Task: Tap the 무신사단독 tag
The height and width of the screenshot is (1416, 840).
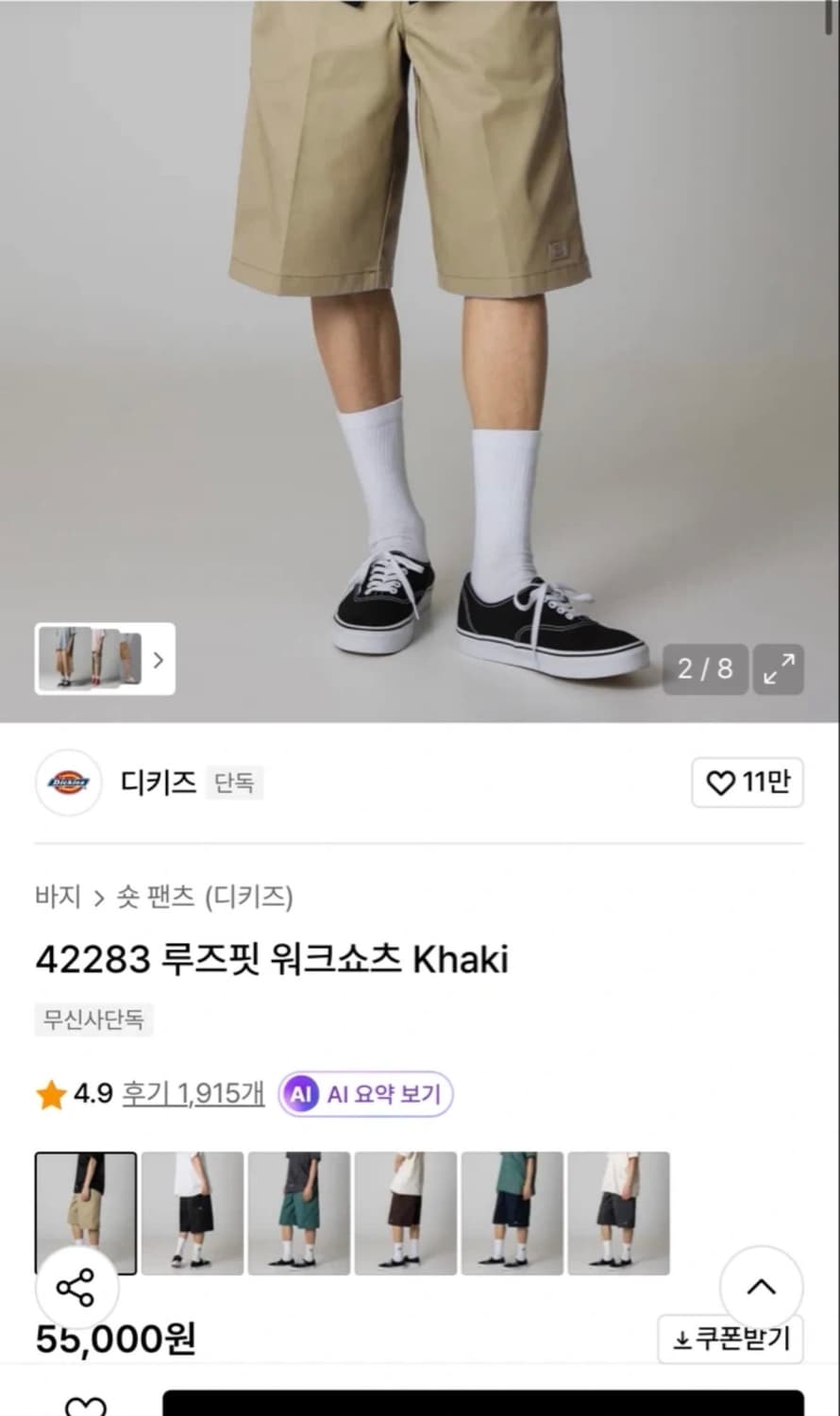Action: pos(92,1020)
